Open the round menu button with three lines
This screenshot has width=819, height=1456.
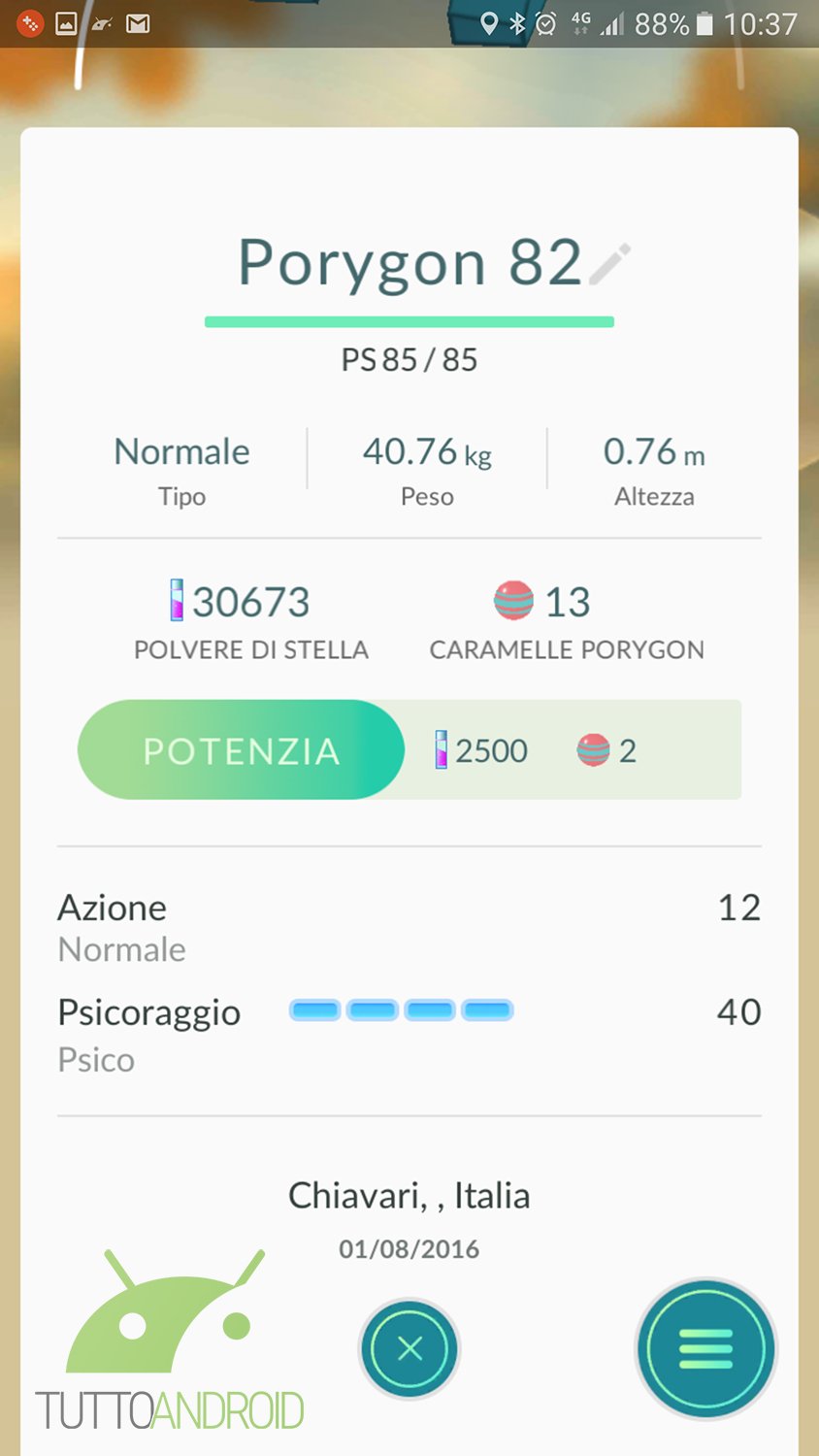705,1349
